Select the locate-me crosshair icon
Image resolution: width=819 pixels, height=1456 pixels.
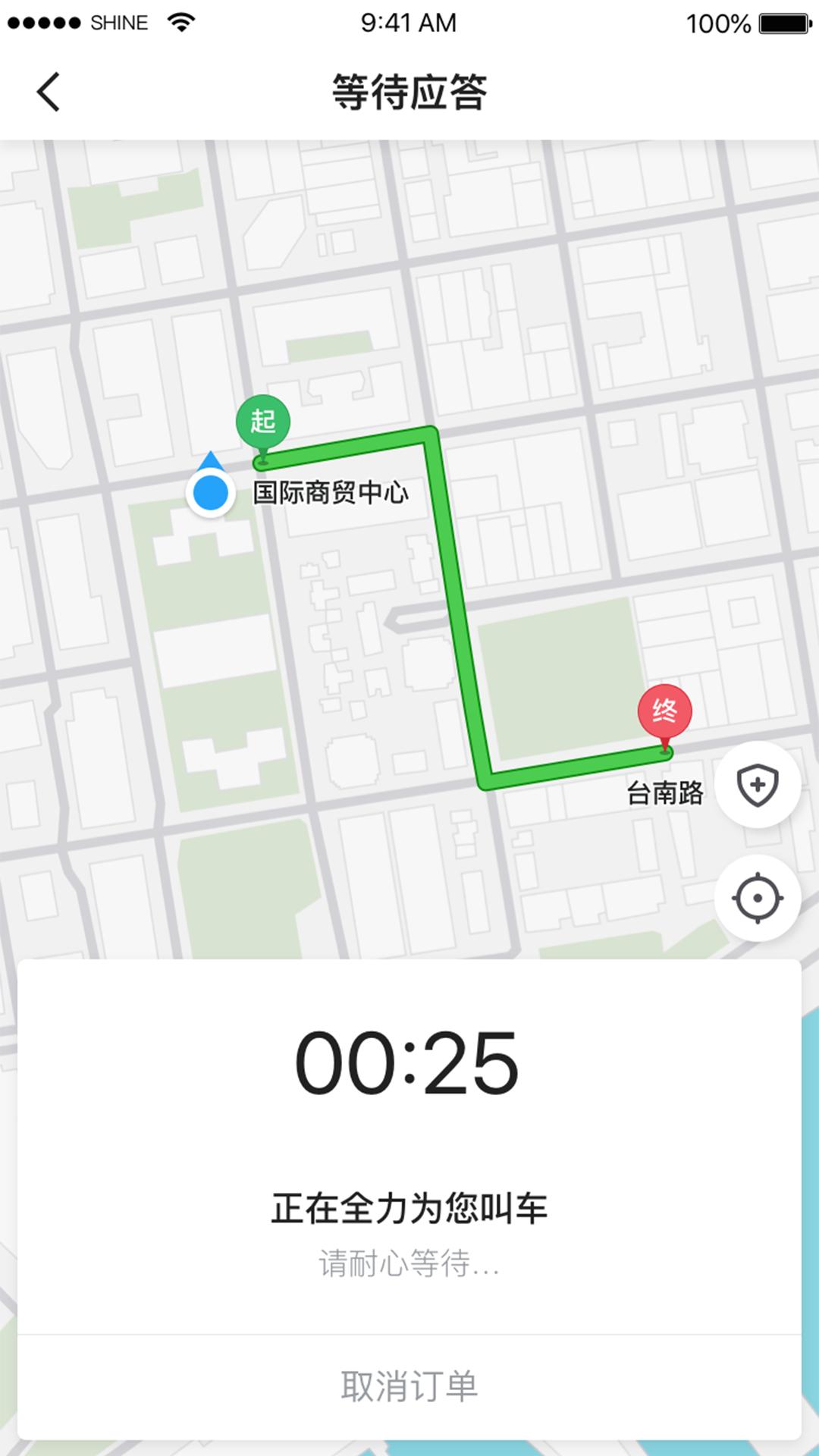tap(757, 898)
